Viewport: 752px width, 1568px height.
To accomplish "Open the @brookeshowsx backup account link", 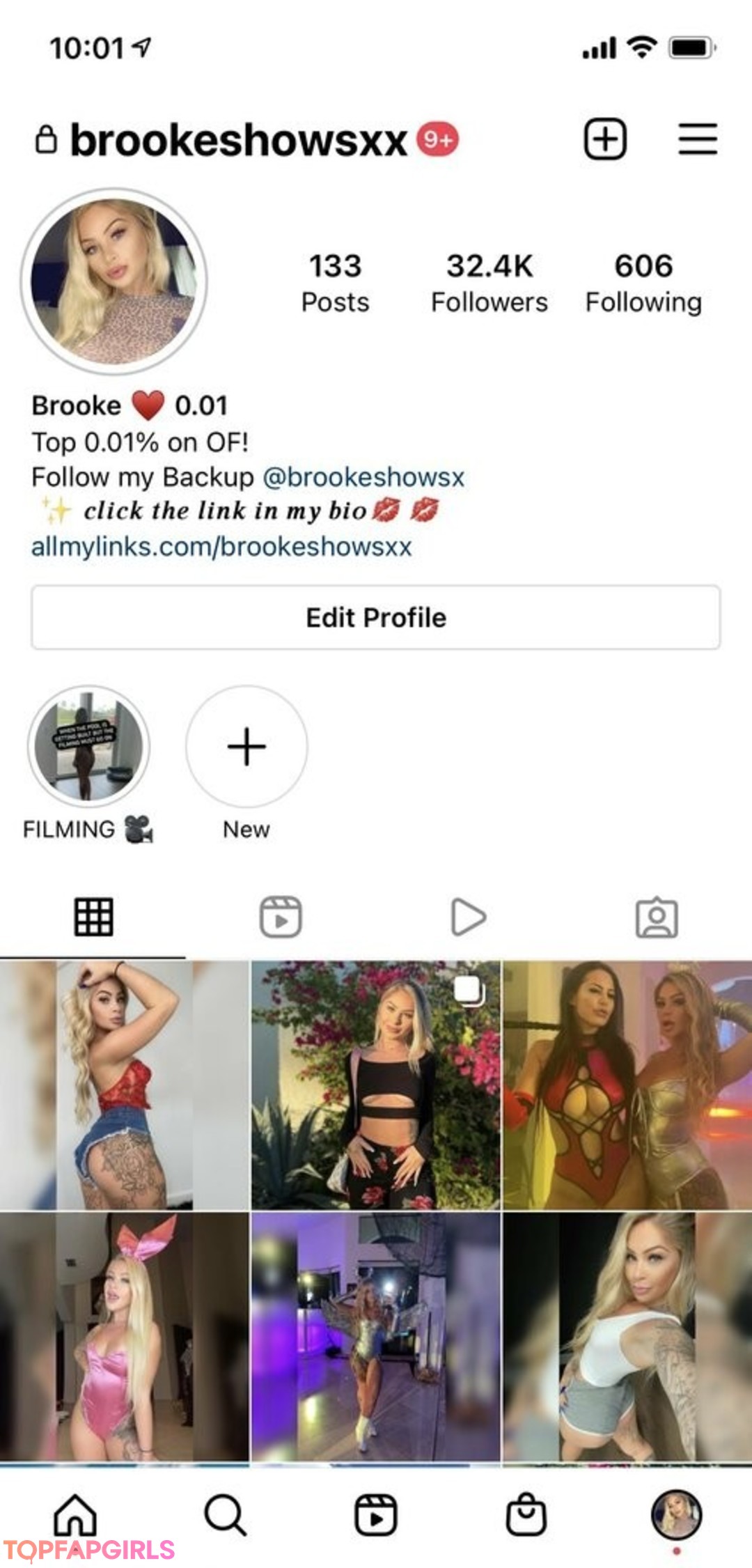I will 363,477.
